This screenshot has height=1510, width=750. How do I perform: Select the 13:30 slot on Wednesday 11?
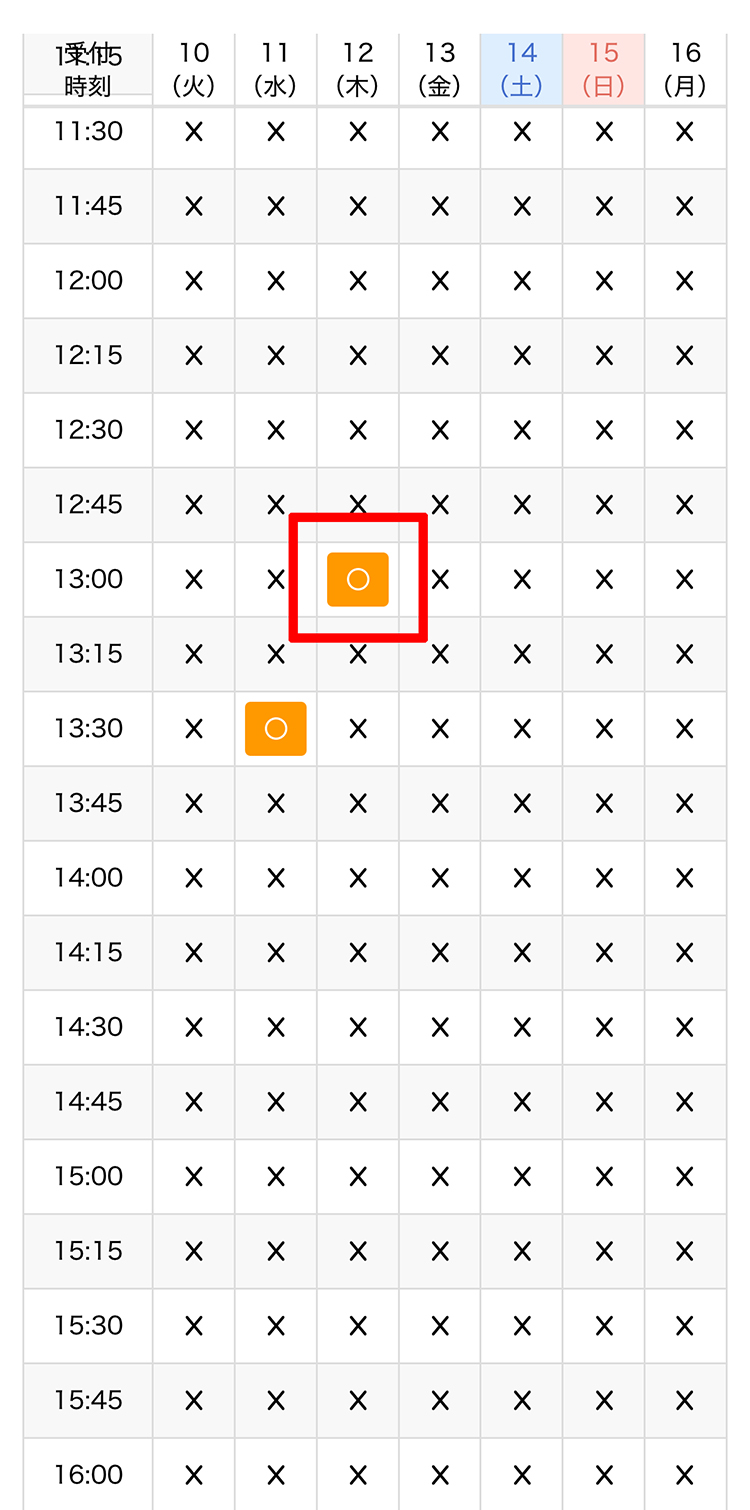tap(276, 729)
